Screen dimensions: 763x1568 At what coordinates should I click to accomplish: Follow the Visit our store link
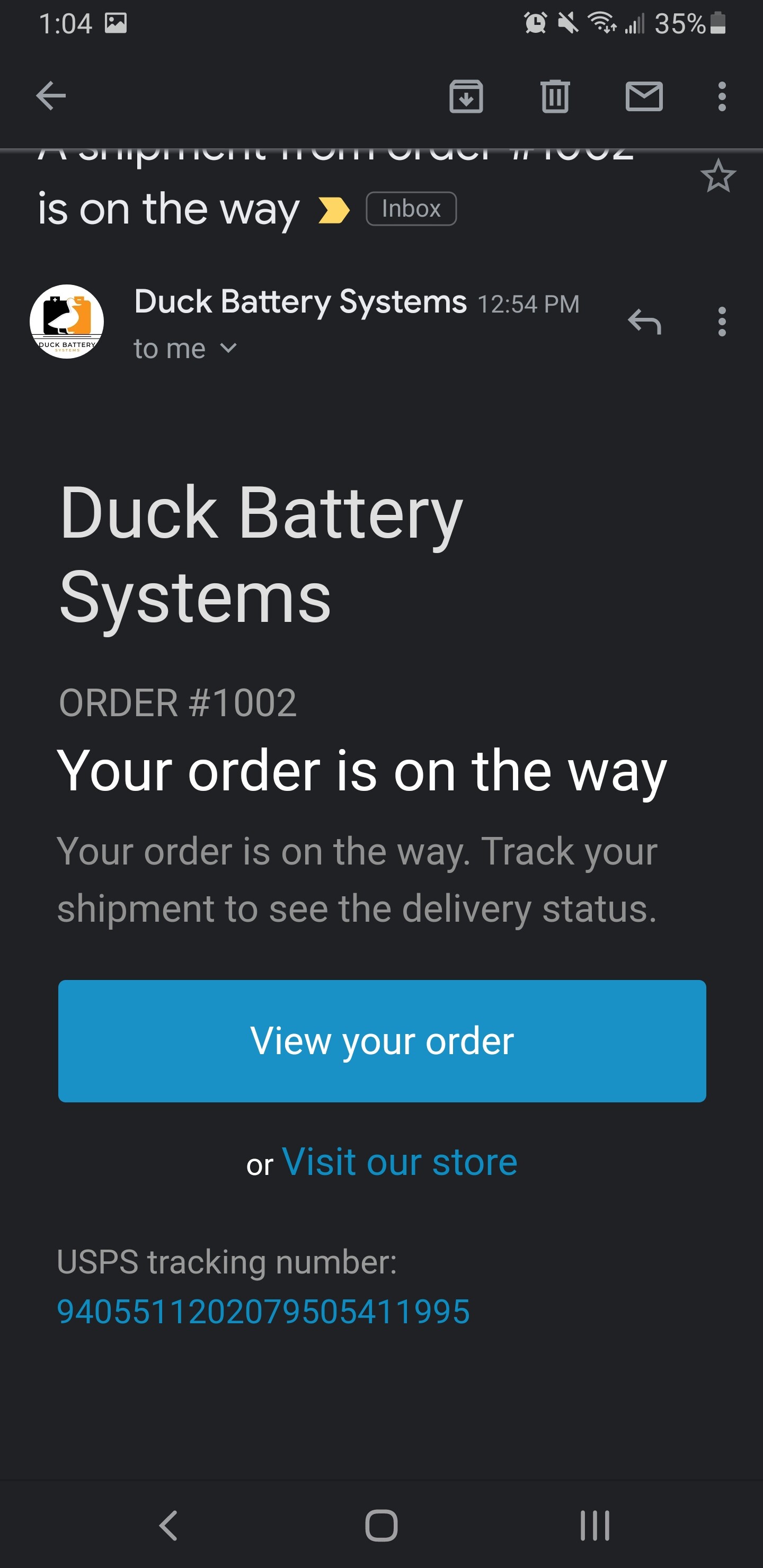point(400,1162)
